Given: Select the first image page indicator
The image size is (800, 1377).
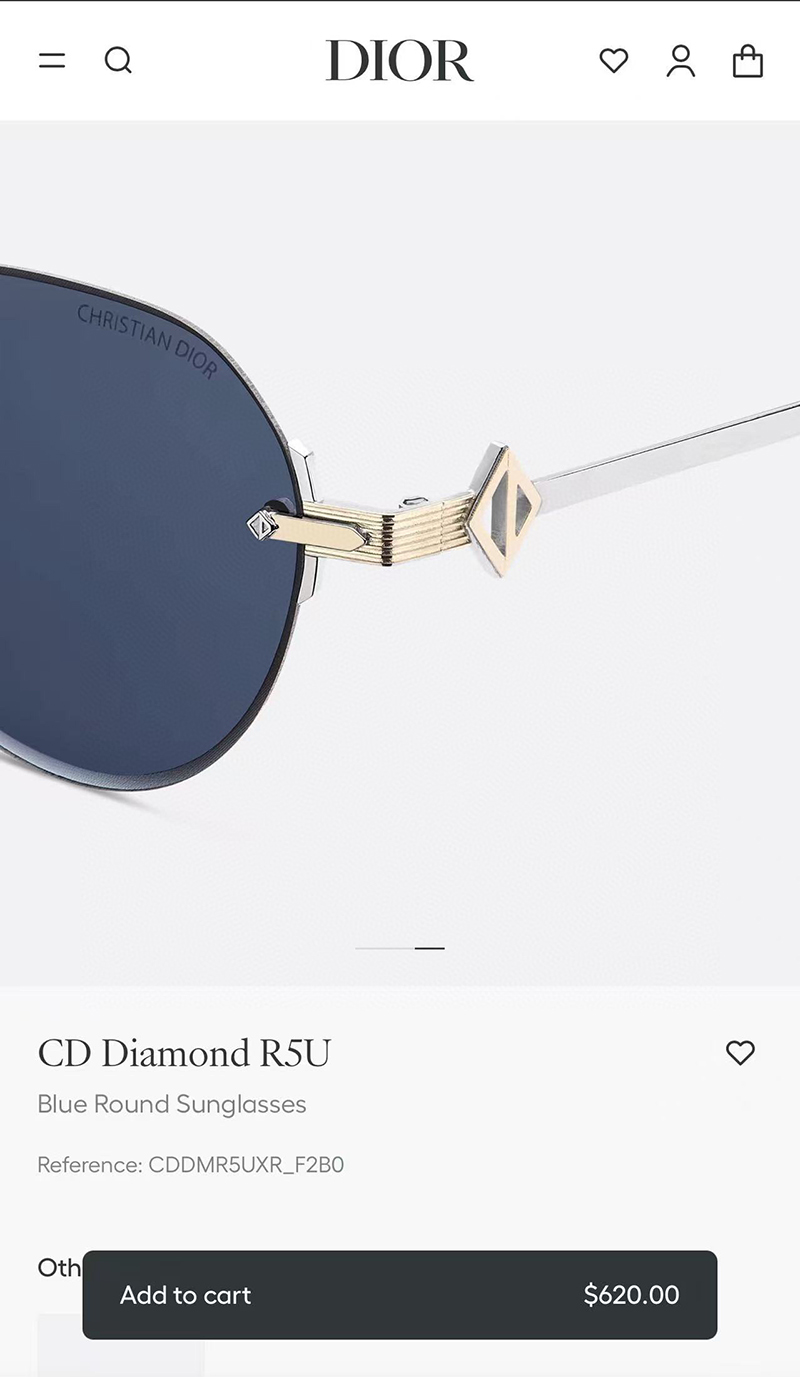Looking at the screenshot, I should pyautogui.click(x=384, y=947).
